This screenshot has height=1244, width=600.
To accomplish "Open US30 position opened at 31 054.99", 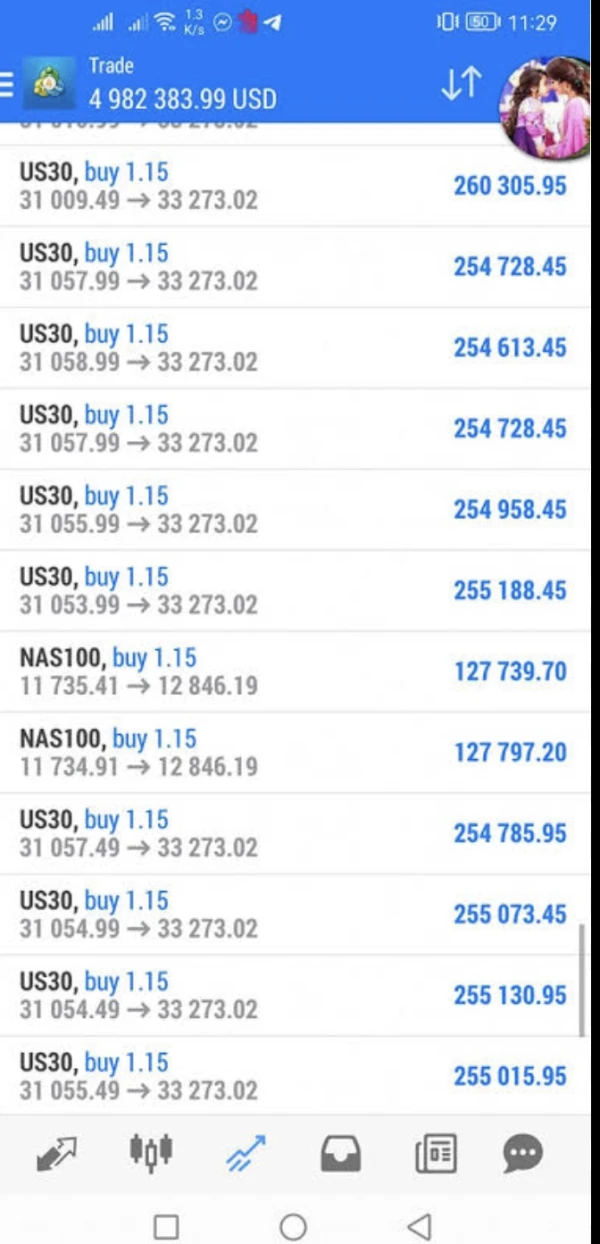I will tap(295, 915).
